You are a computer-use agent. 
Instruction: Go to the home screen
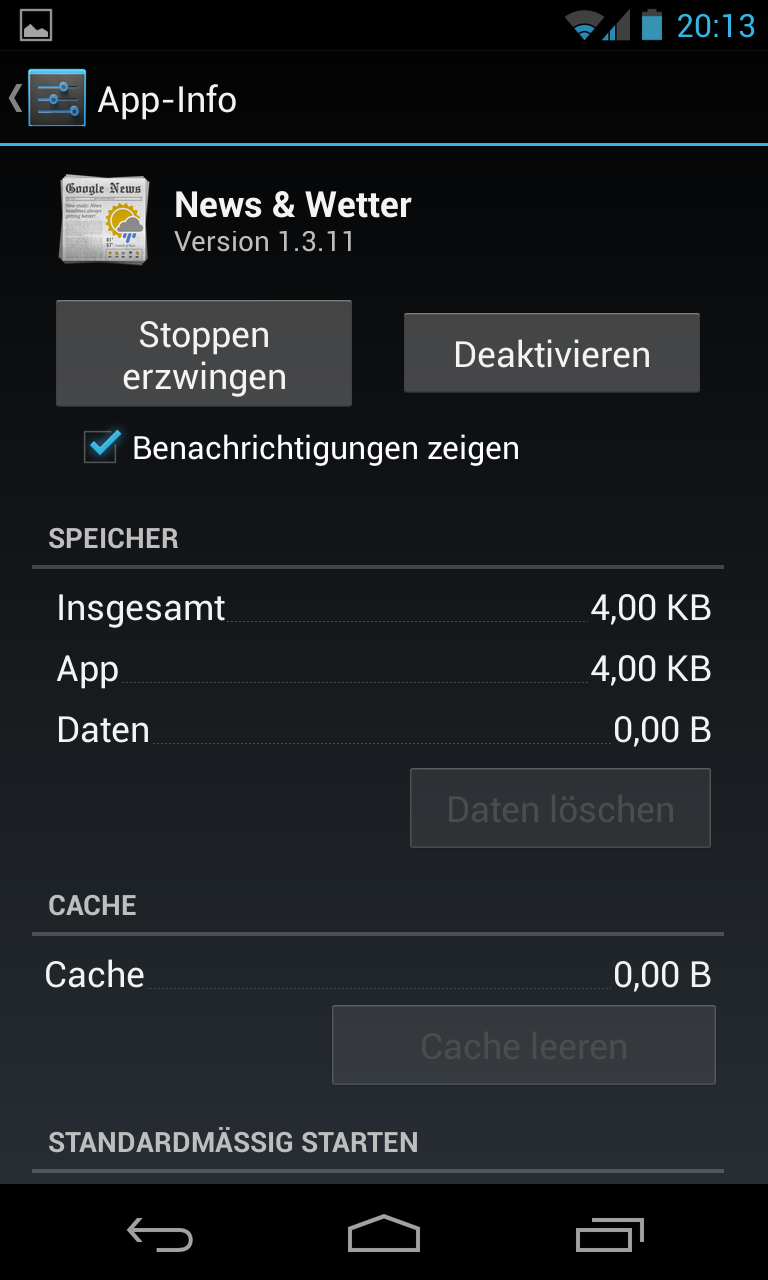384,1233
